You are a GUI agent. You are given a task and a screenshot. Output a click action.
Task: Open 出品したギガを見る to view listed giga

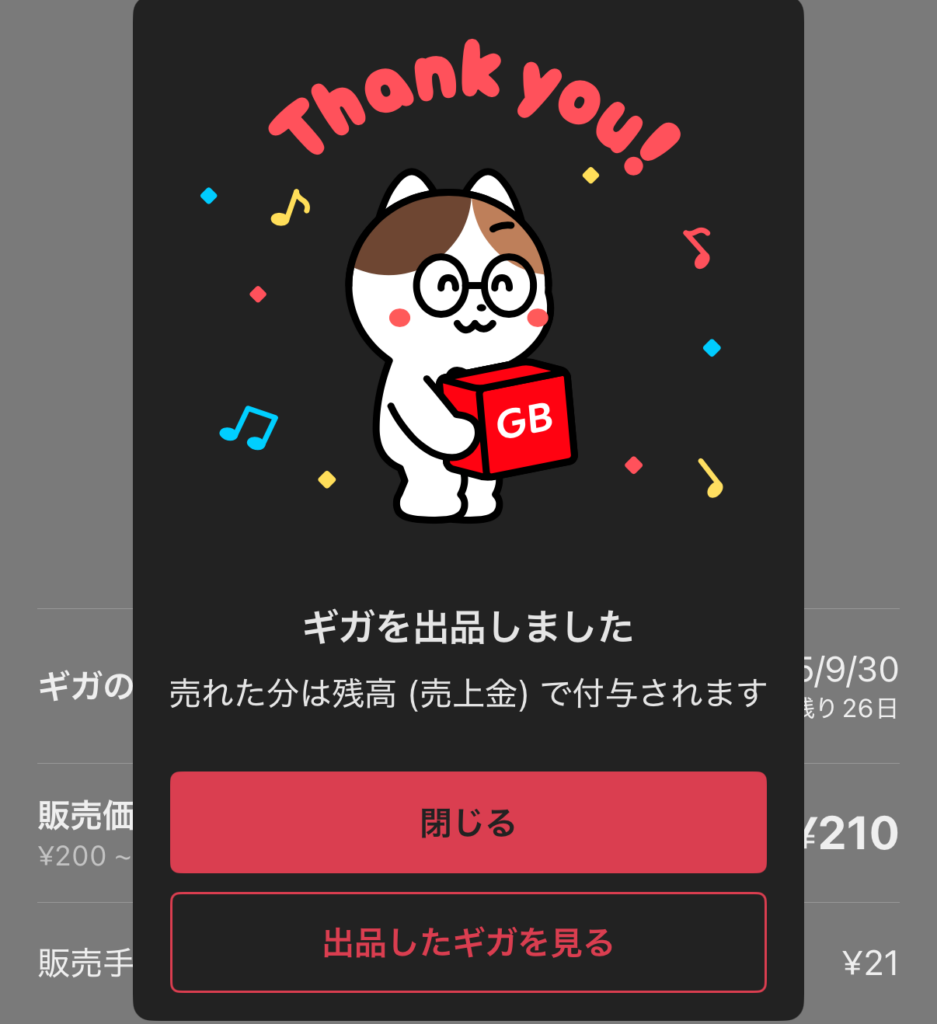click(468, 942)
